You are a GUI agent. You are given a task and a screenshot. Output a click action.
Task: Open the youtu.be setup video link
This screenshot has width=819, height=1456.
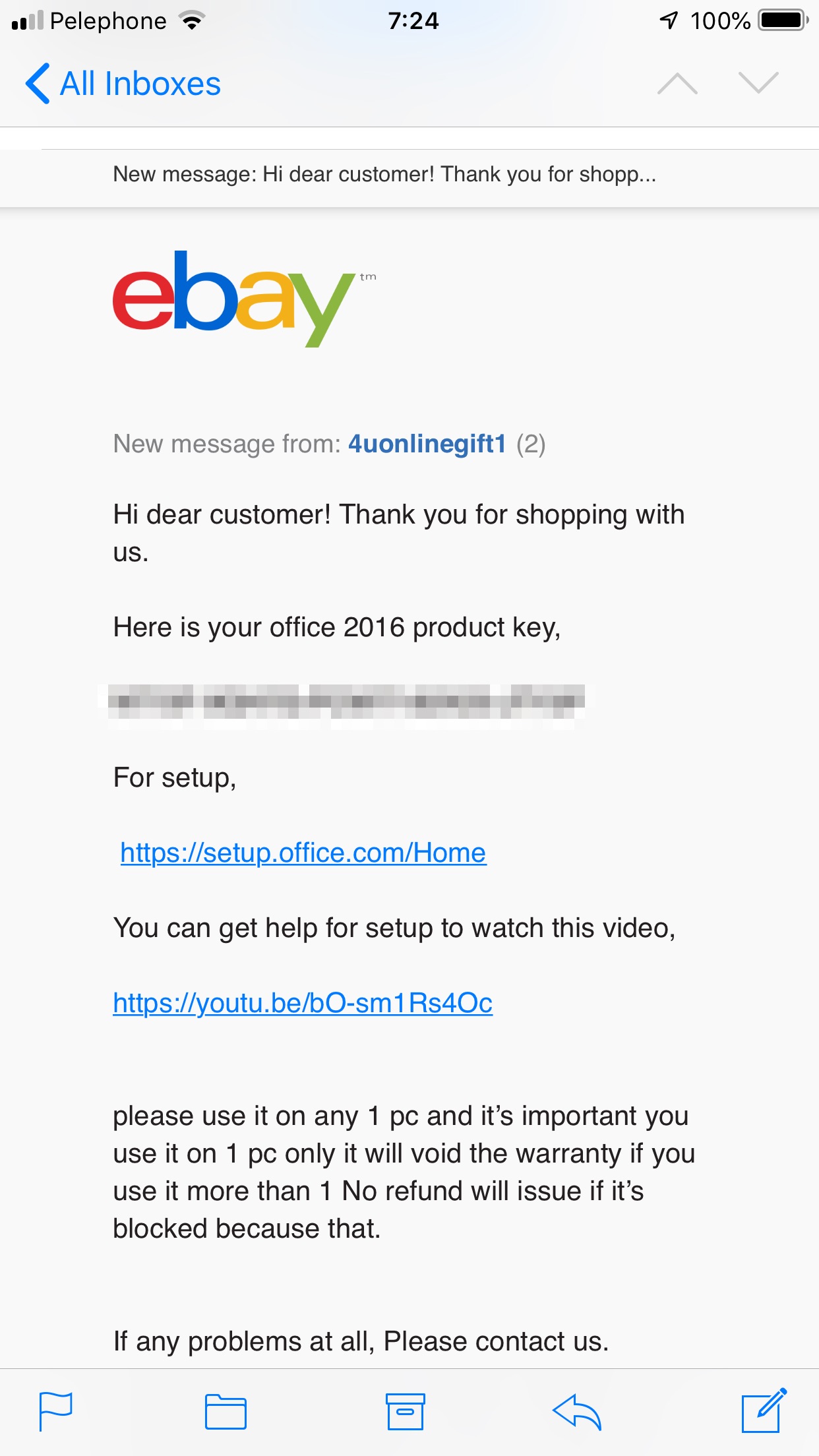tap(303, 1003)
